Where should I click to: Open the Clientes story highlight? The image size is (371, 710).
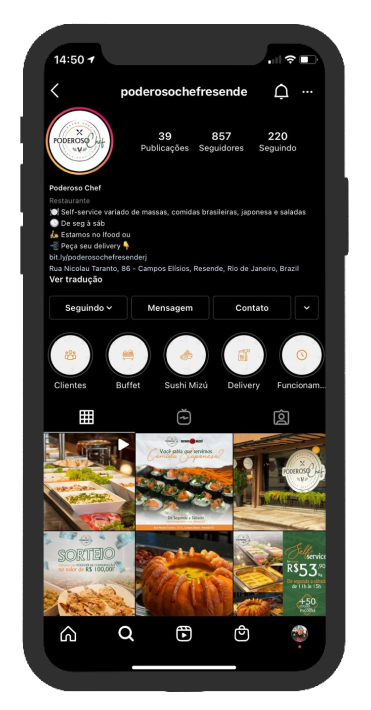(x=70, y=355)
